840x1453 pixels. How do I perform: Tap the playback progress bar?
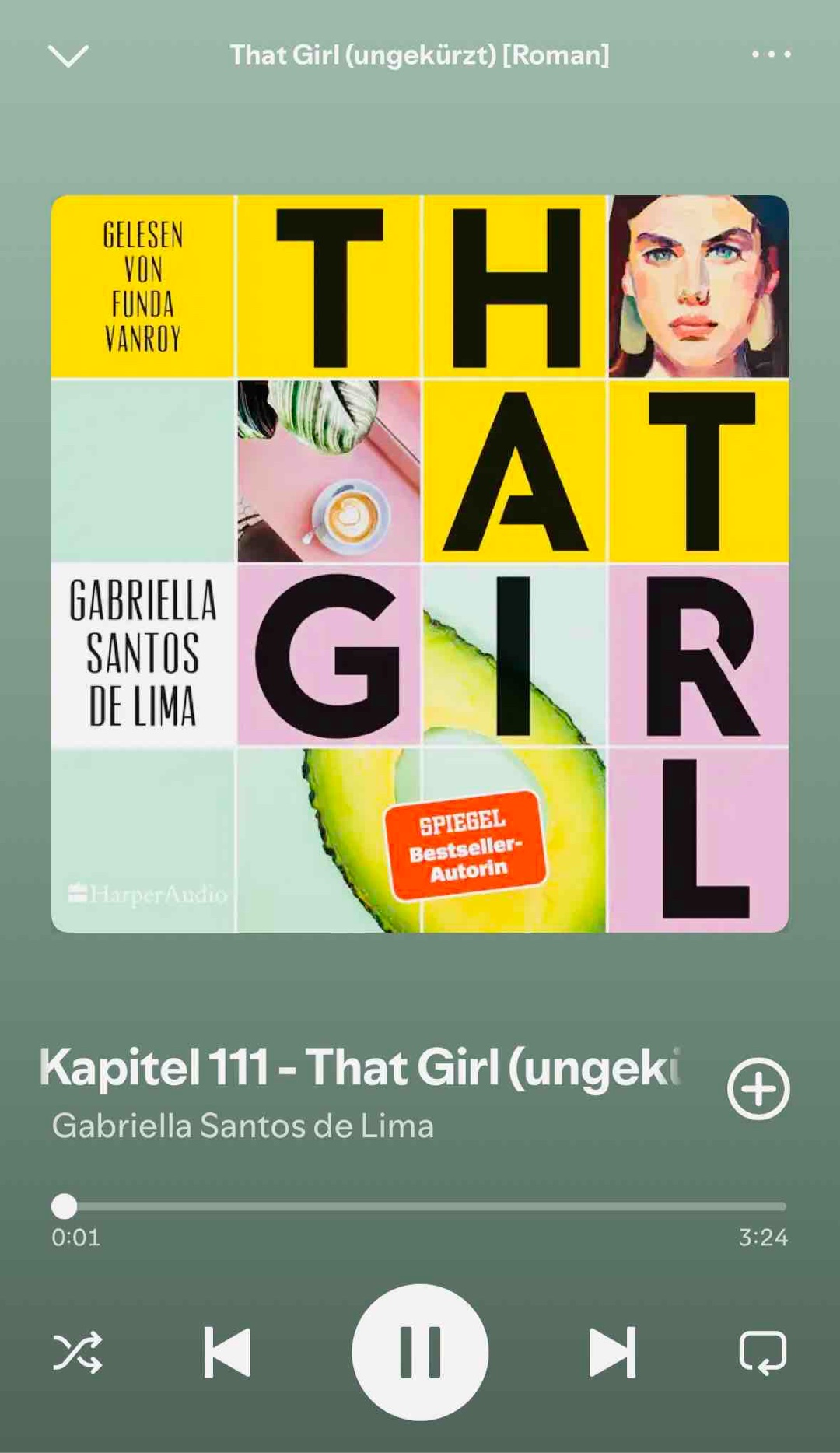[420, 1206]
